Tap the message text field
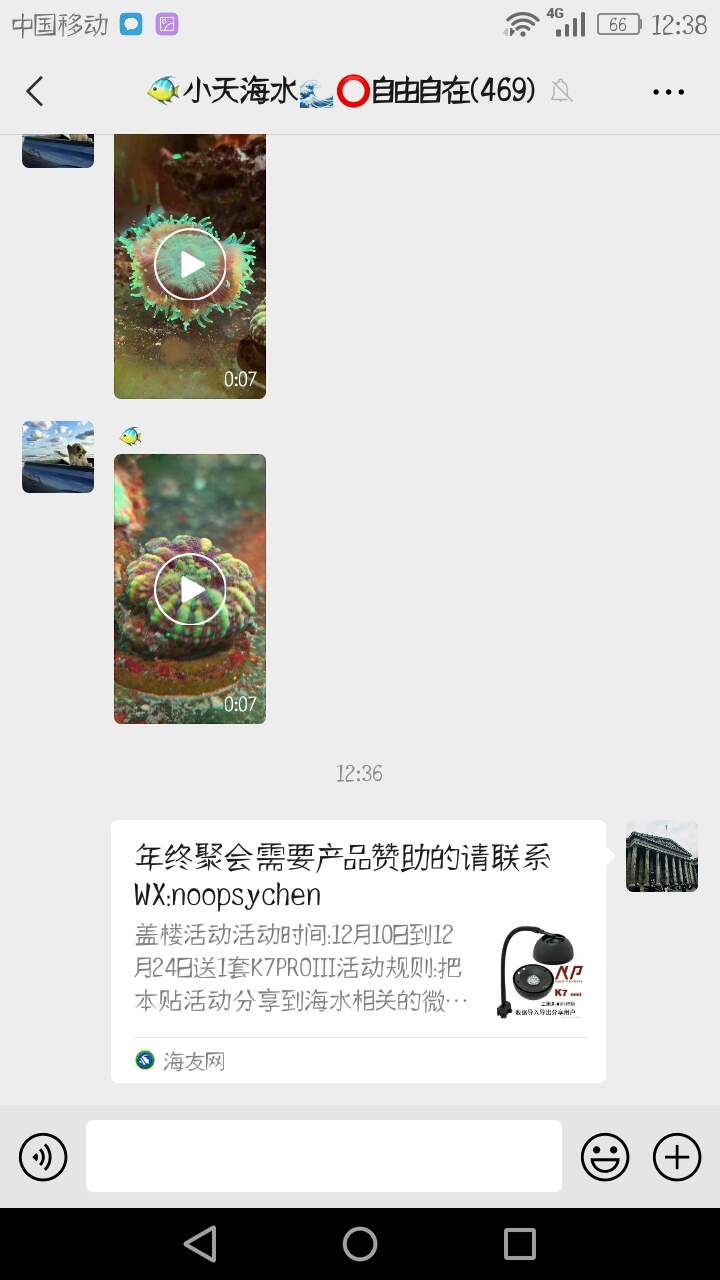Viewport: 720px width, 1280px height. (x=323, y=1156)
